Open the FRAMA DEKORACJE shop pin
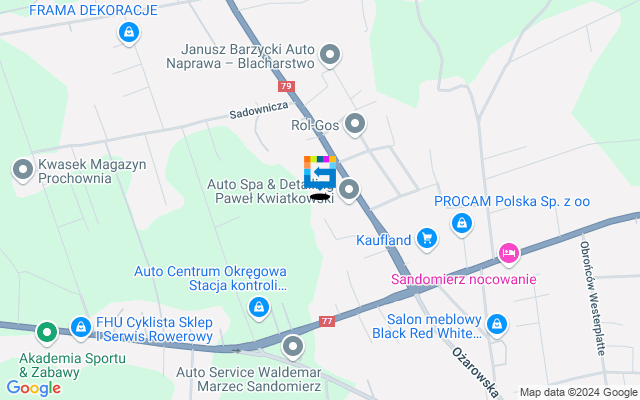The height and width of the screenshot is (400, 640). pos(127,35)
